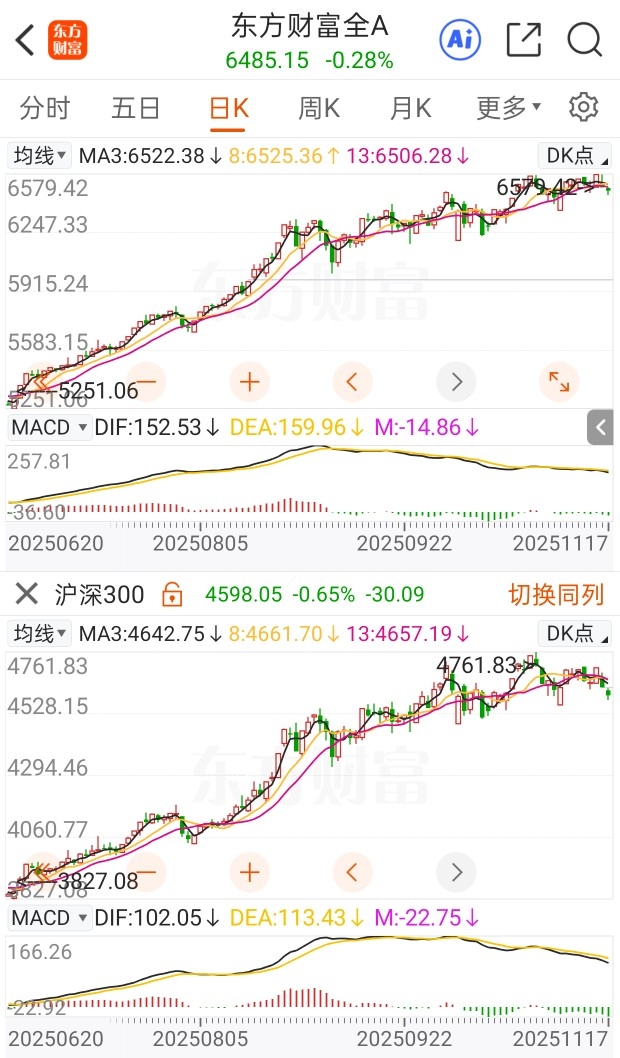Switch to the 五日 tab
This screenshot has height=1058, width=620.
(136, 108)
